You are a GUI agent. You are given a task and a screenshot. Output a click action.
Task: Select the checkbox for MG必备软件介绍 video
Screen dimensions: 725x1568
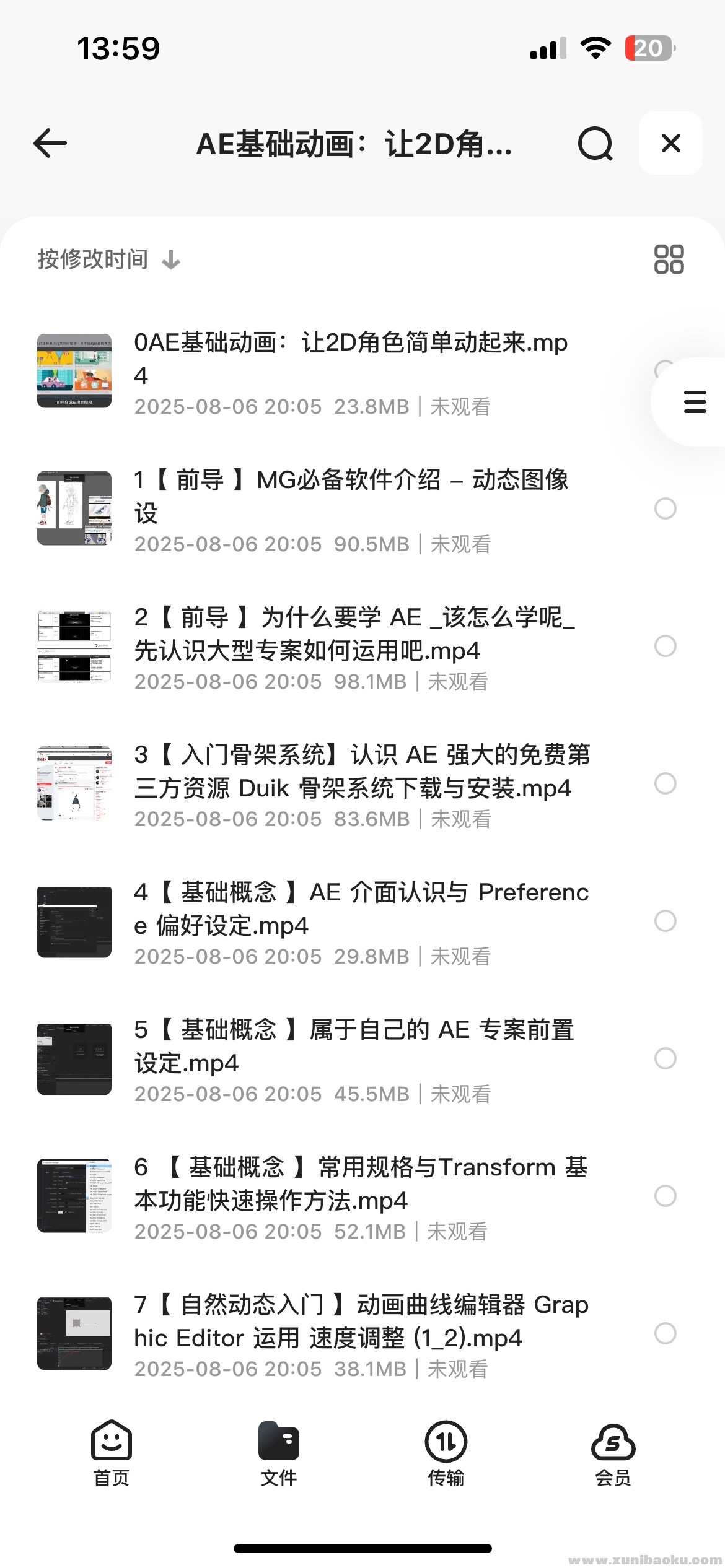pos(665,508)
